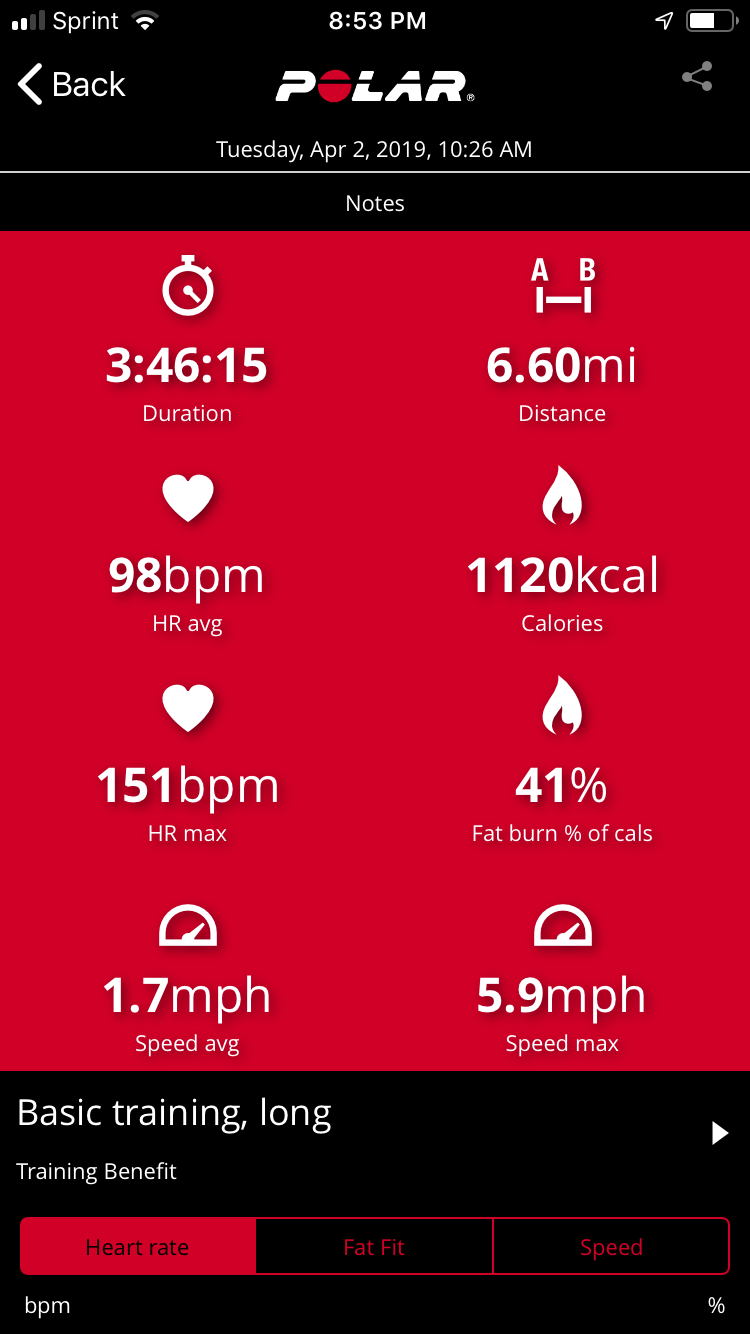Switch to the Speed tab
This screenshot has width=750, height=1334.
coord(611,1246)
